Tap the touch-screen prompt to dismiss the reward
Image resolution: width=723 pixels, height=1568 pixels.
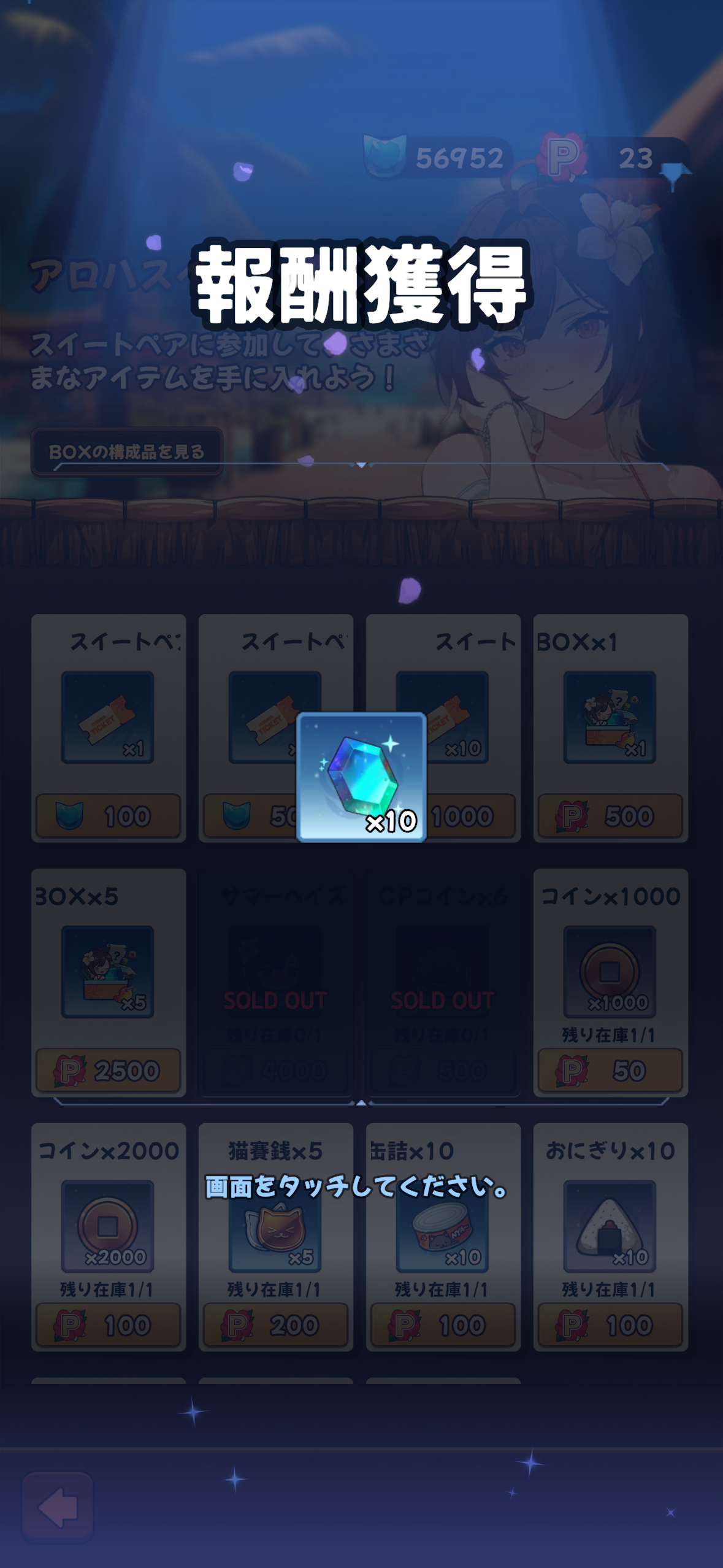[x=356, y=1187]
